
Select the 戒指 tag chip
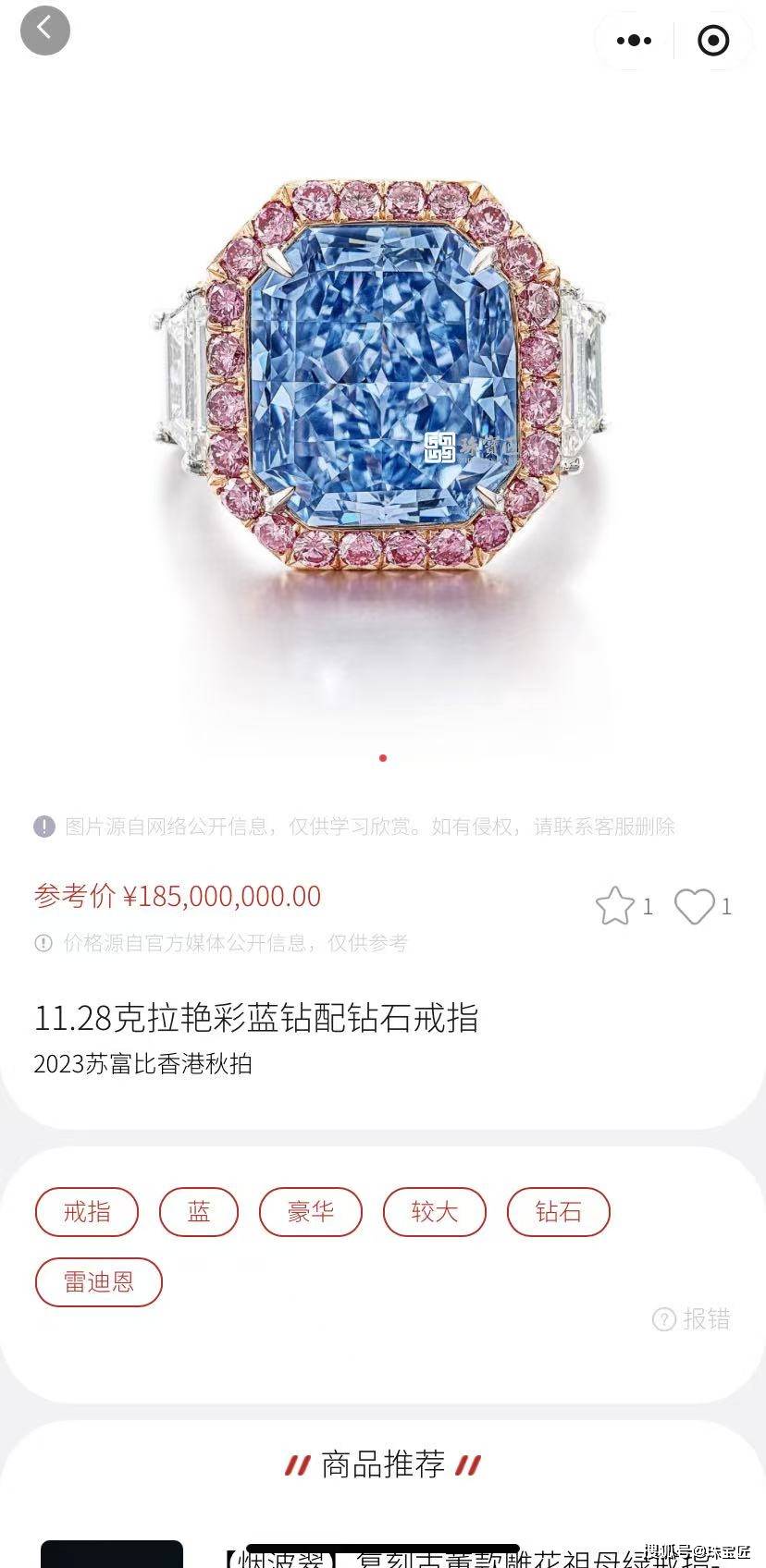click(87, 1212)
